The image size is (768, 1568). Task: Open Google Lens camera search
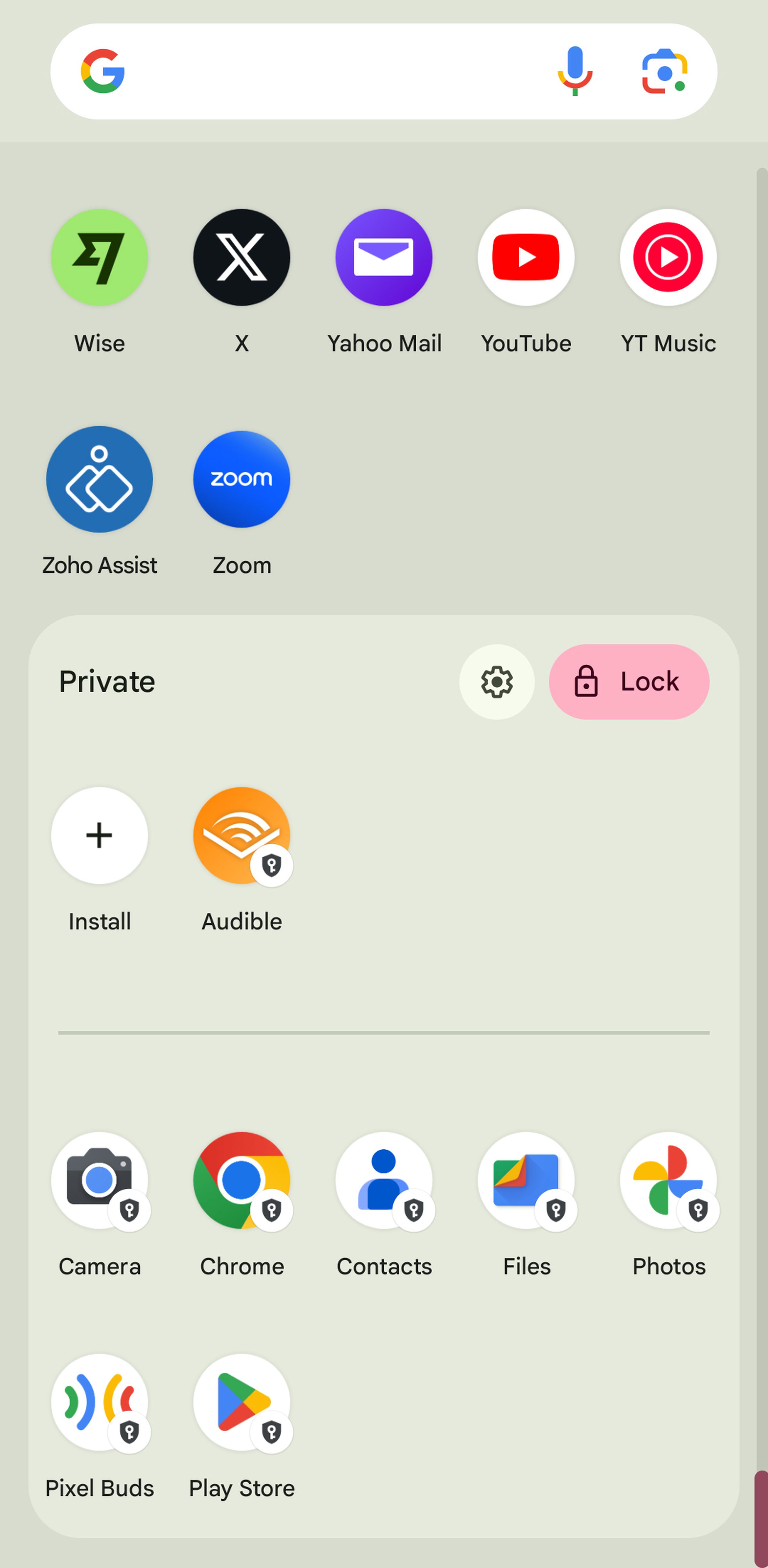pos(664,72)
